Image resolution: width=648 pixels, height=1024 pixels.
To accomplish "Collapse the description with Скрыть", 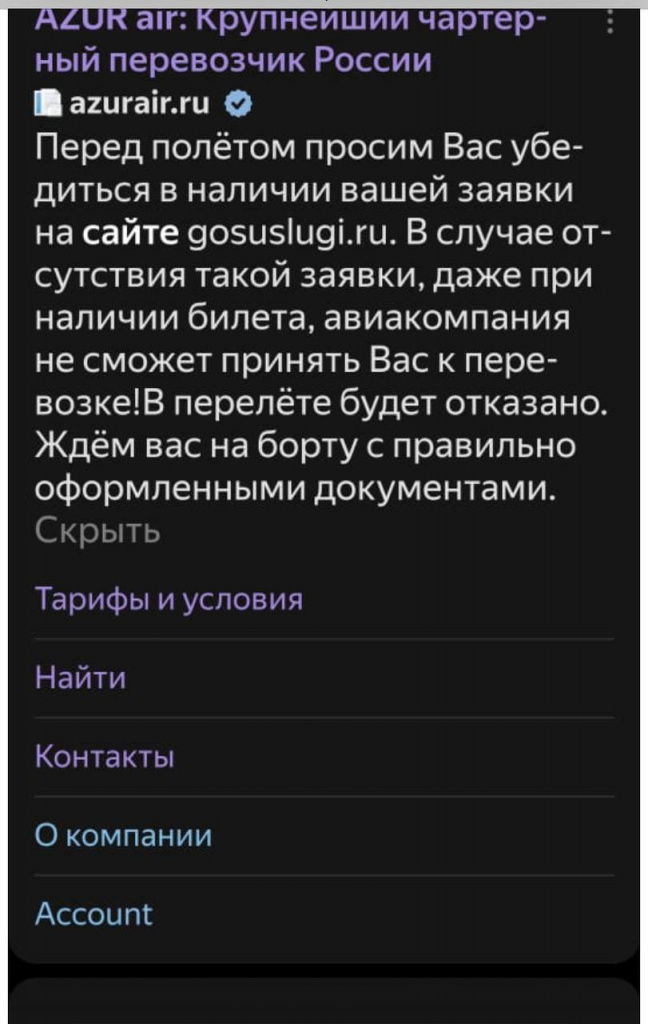I will pos(98,531).
